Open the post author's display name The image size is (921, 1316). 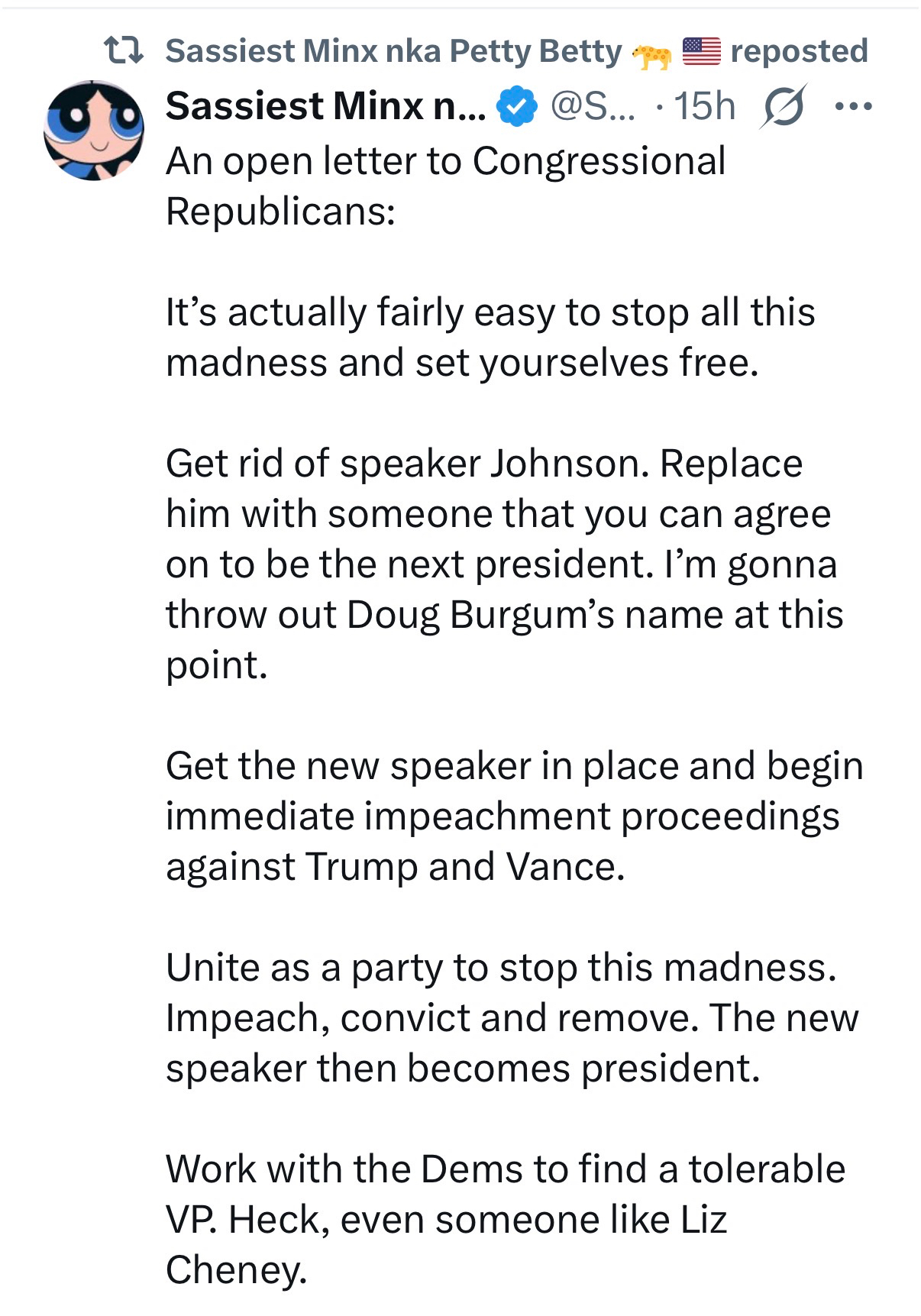pos(325,106)
